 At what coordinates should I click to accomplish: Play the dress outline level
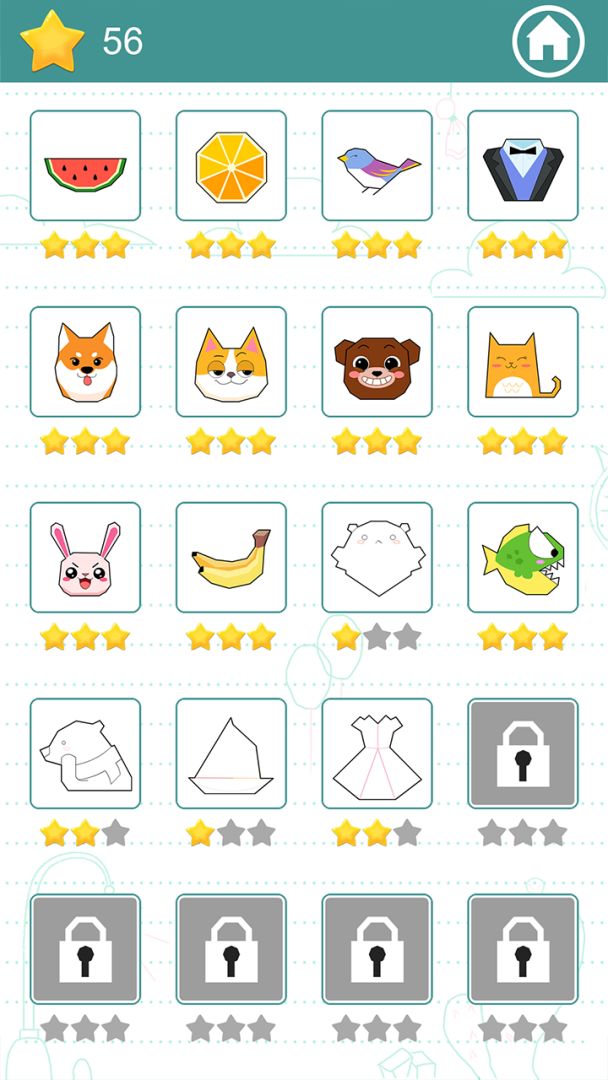377,753
